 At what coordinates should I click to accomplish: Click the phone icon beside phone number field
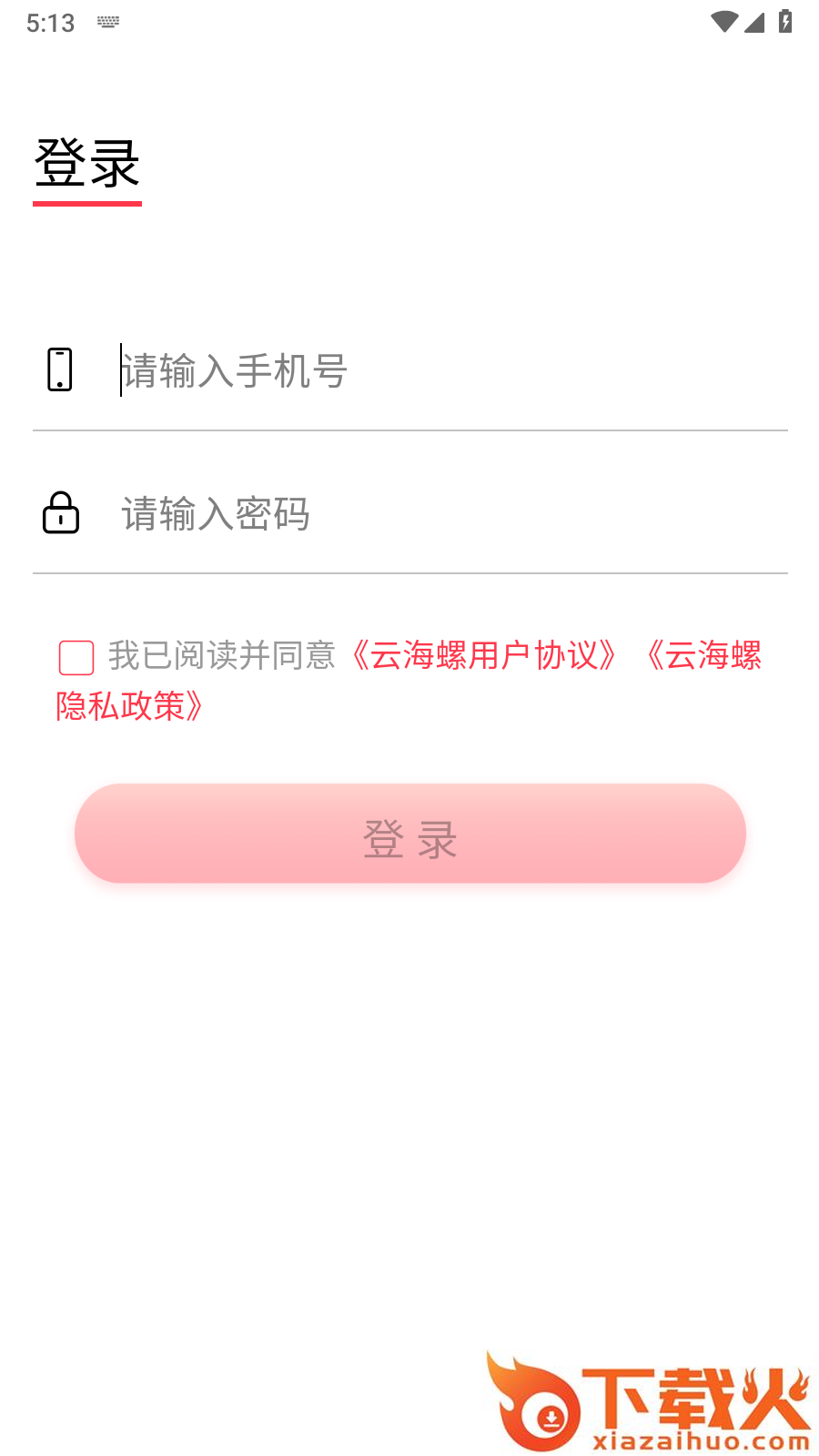[x=59, y=369]
